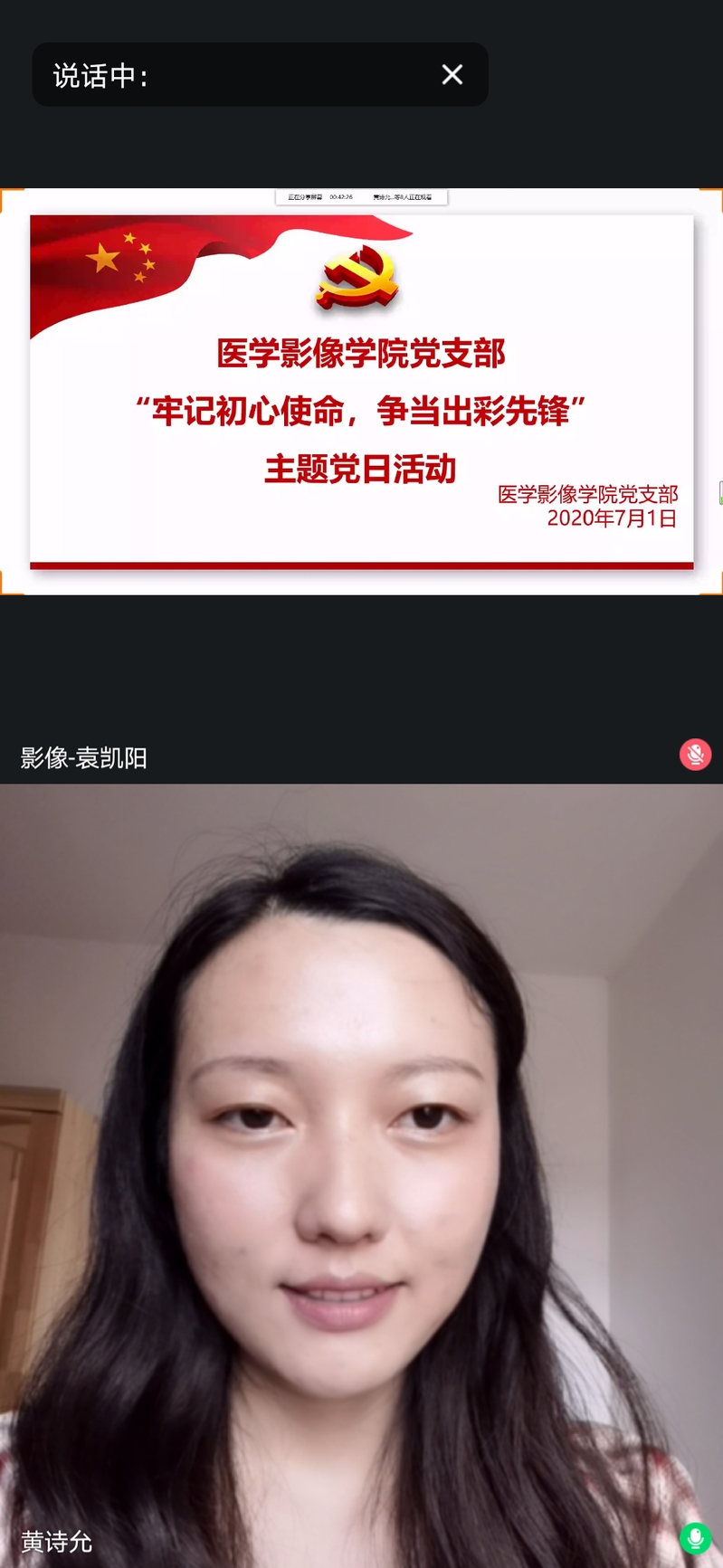This screenshot has height=1568, width=723.
Task: Open the shared screen presentation tile
Action: [x=361, y=391]
